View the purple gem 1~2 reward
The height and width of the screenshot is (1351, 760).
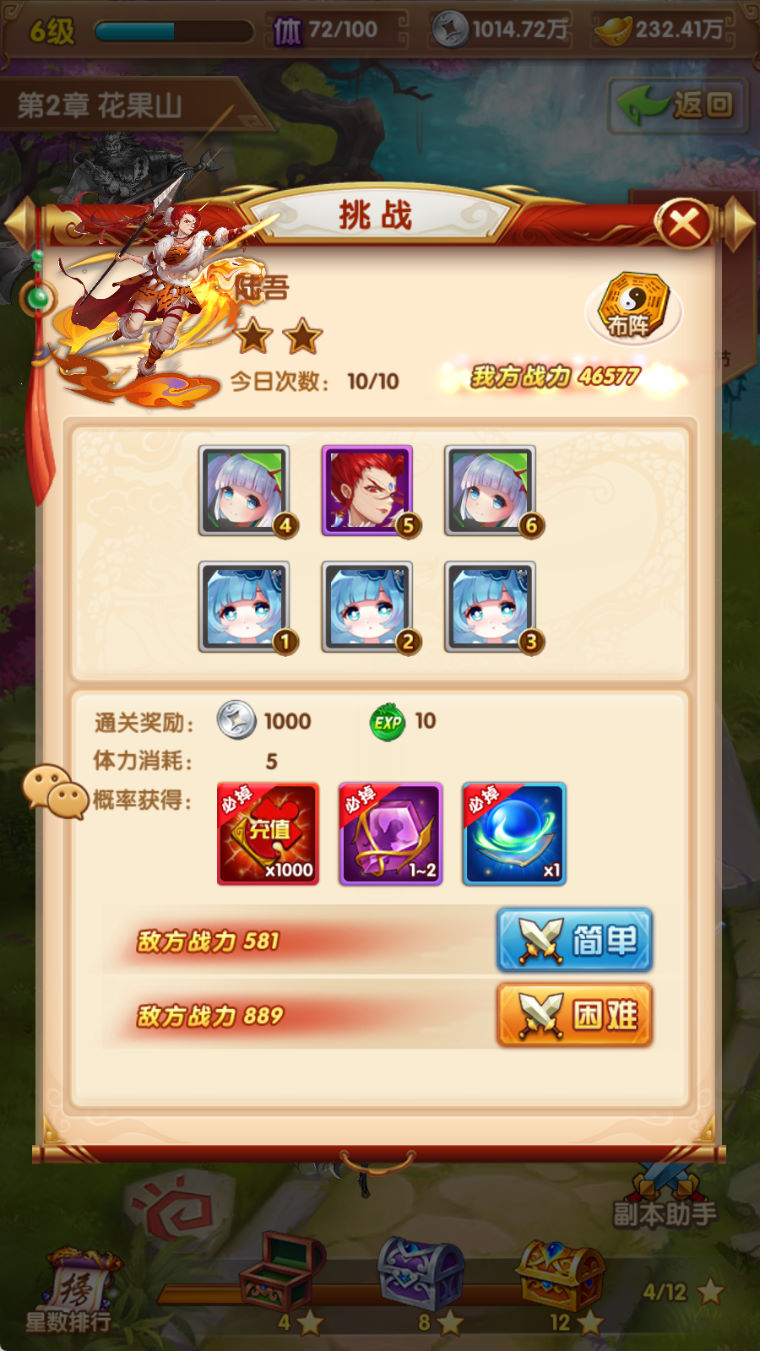[391, 833]
